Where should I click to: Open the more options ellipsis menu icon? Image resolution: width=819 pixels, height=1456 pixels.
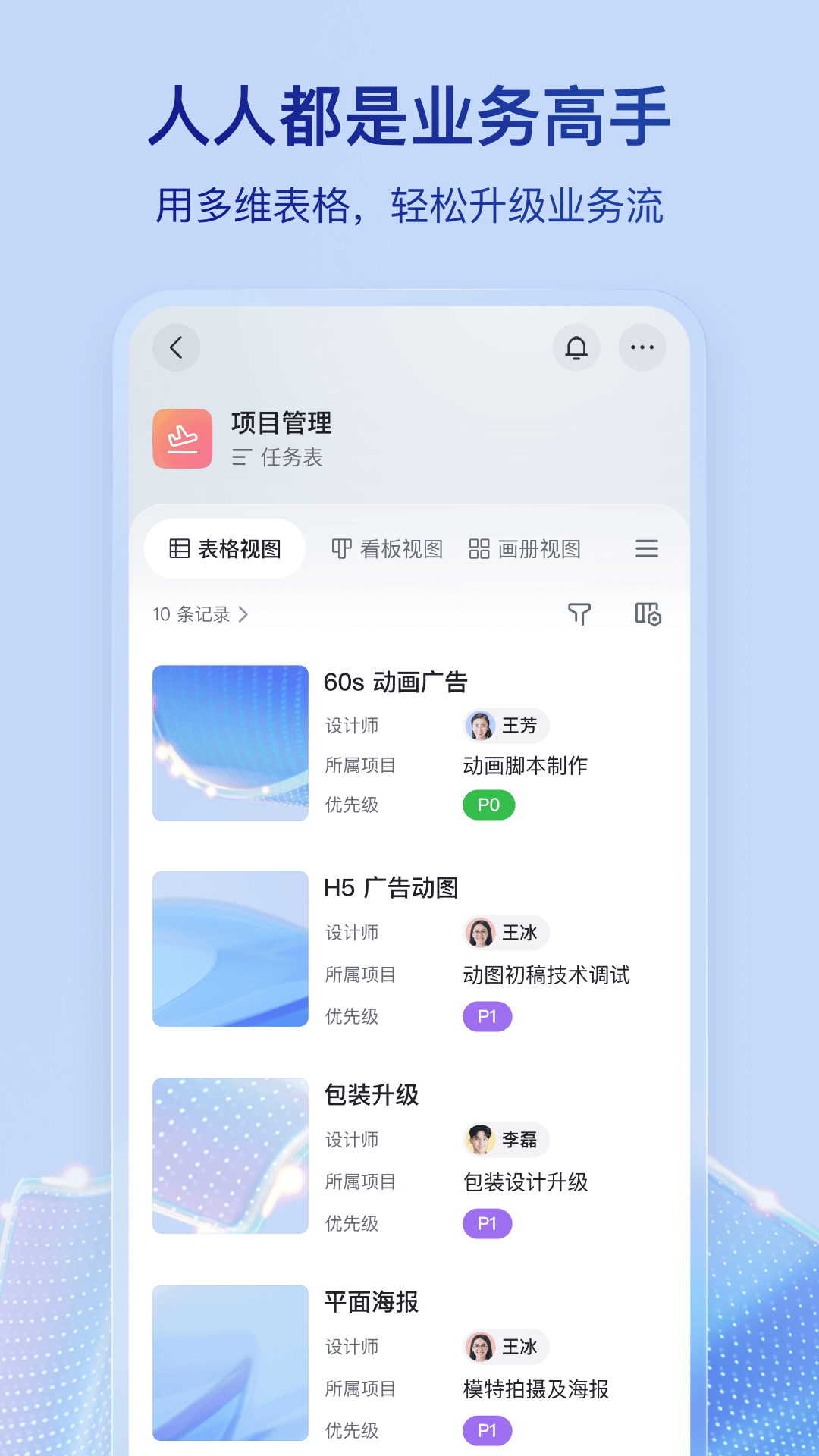tap(642, 347)
